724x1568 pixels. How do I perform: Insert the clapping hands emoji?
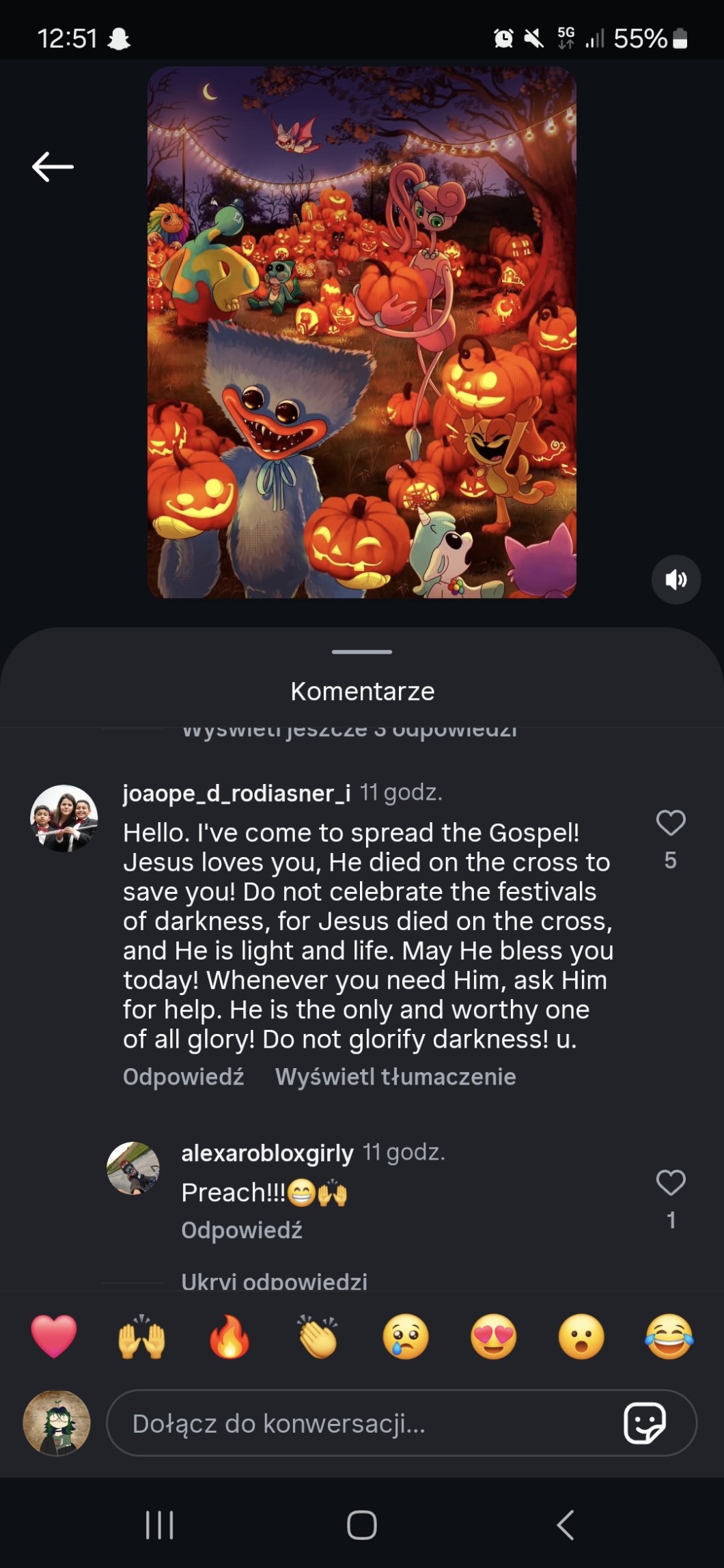tap(318, 1336)
